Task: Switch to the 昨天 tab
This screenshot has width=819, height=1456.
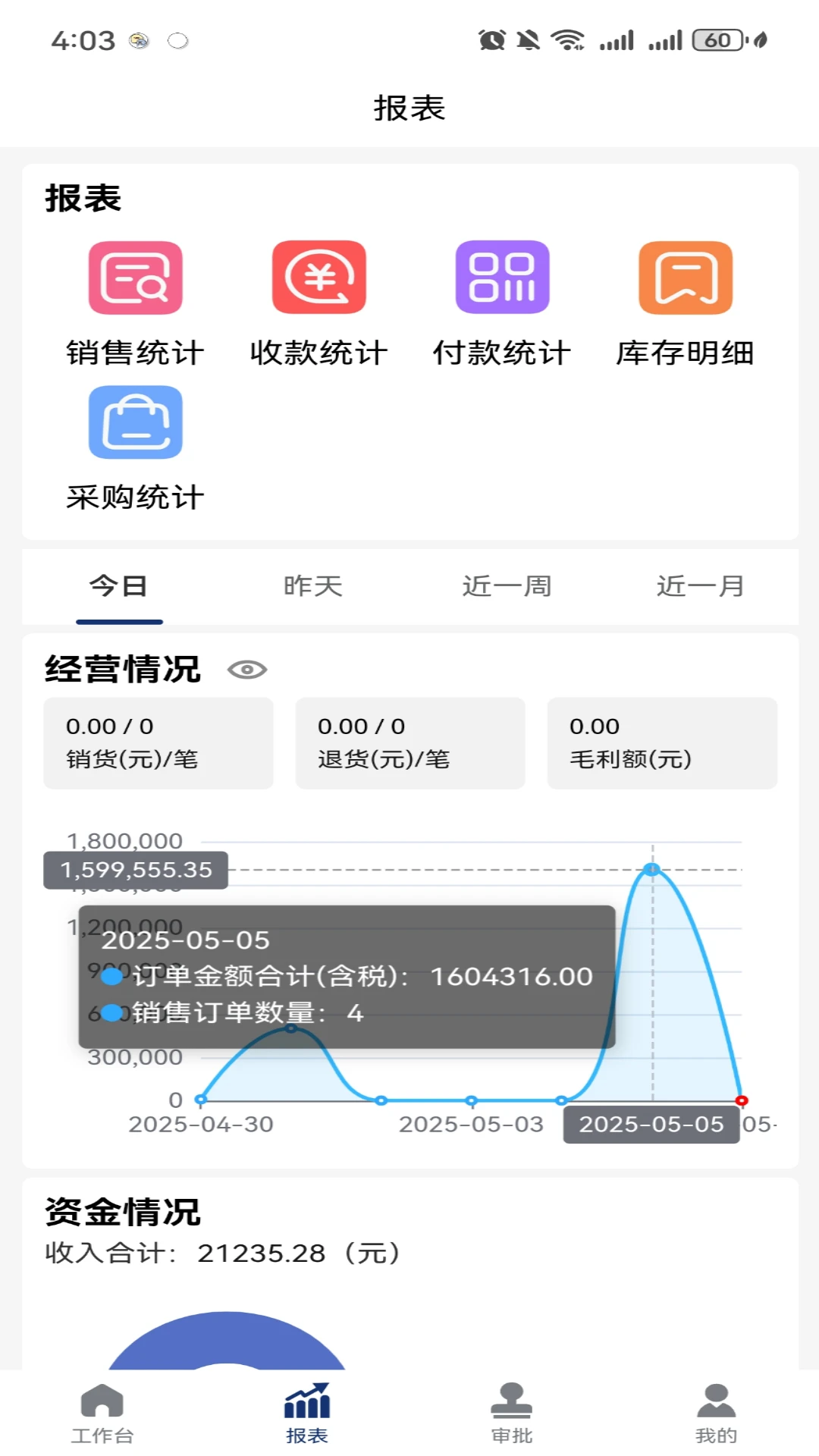Action: coord(312,585)
